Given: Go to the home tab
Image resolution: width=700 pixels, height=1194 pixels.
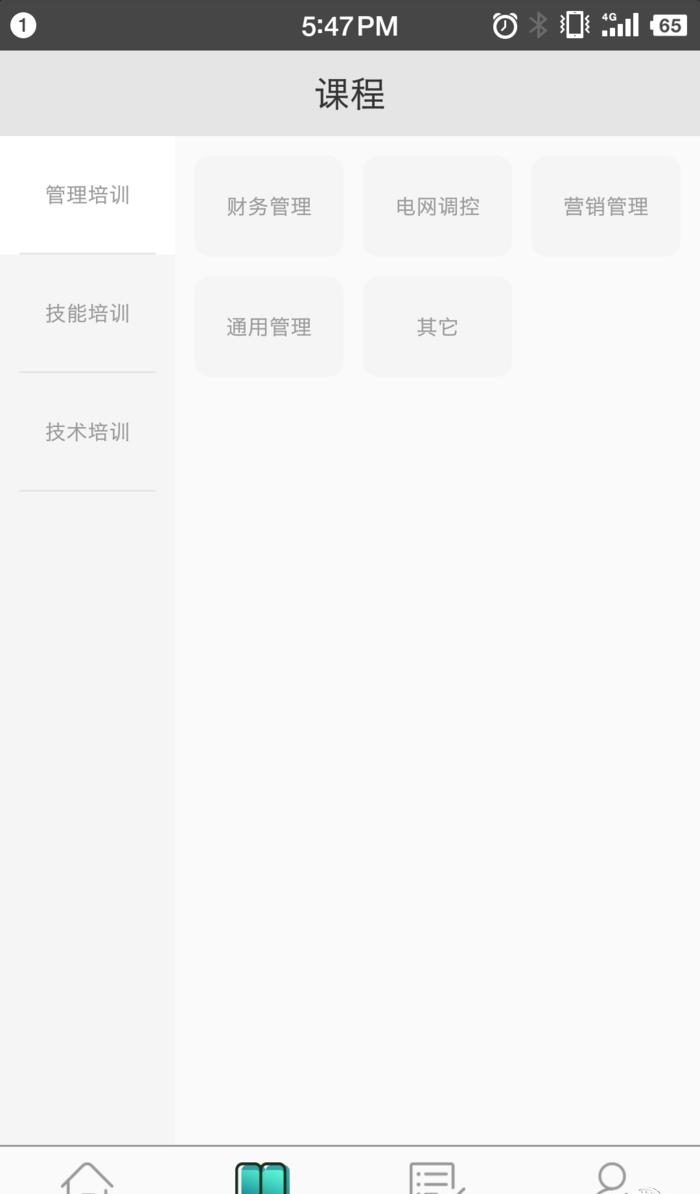Looking at the screenshot, I should pyautogui.click(x=88, y=1177).
